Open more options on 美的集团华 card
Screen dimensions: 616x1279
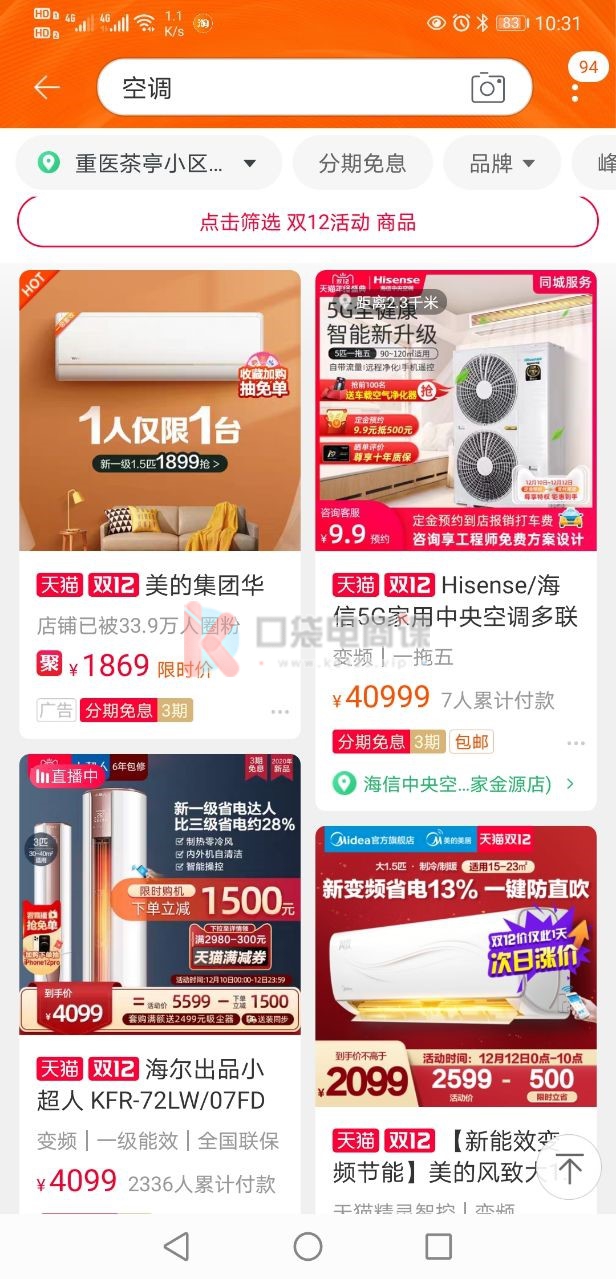click(x=279, y=711)
